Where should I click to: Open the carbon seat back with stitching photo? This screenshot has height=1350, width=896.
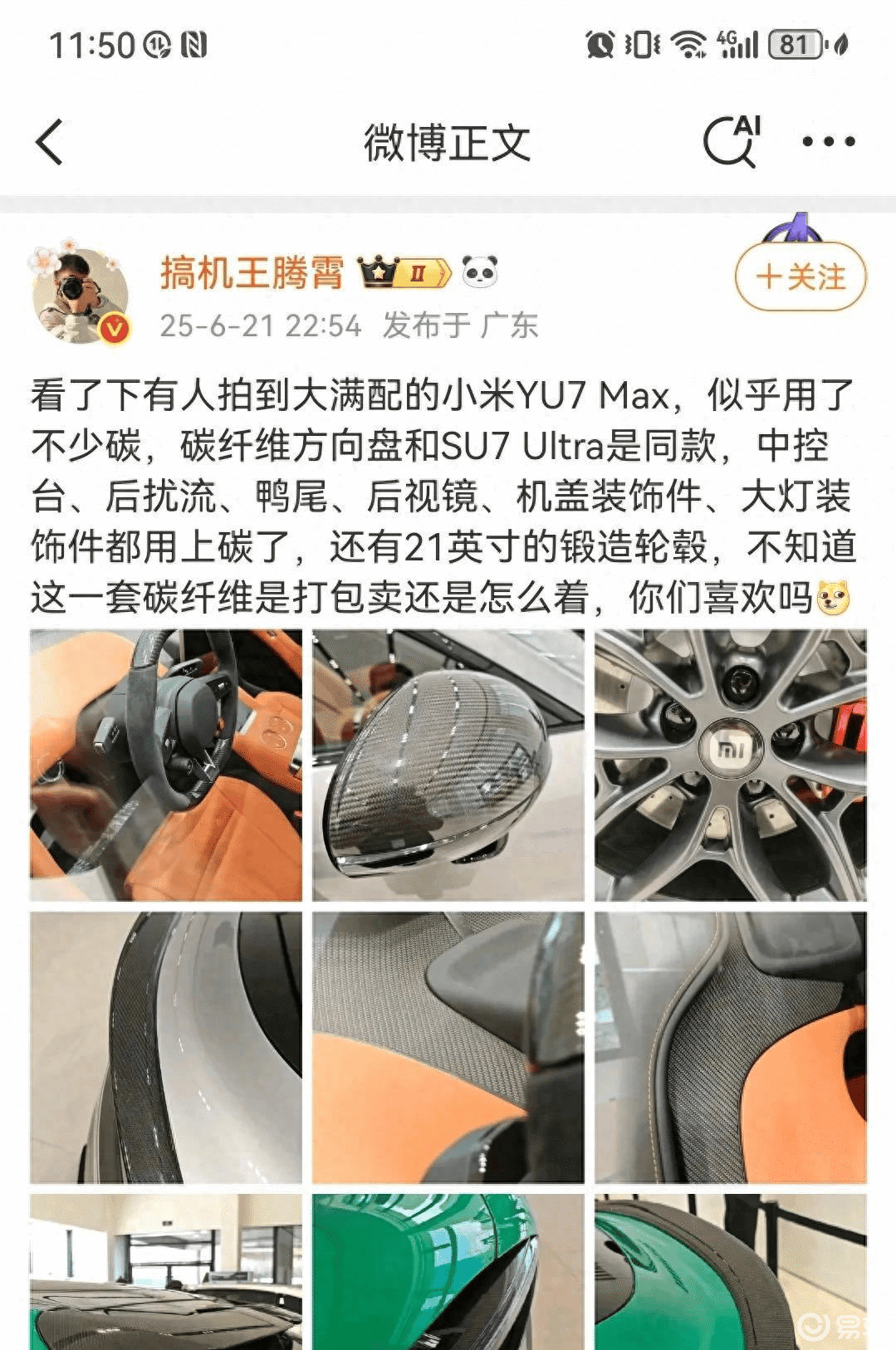(730, 1047)
